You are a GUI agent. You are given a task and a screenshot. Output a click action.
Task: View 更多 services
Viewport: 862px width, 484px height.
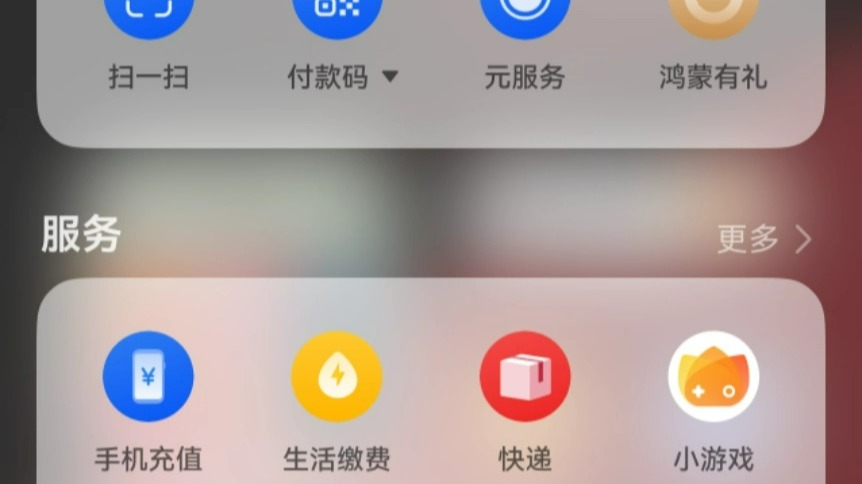[764, 239]
